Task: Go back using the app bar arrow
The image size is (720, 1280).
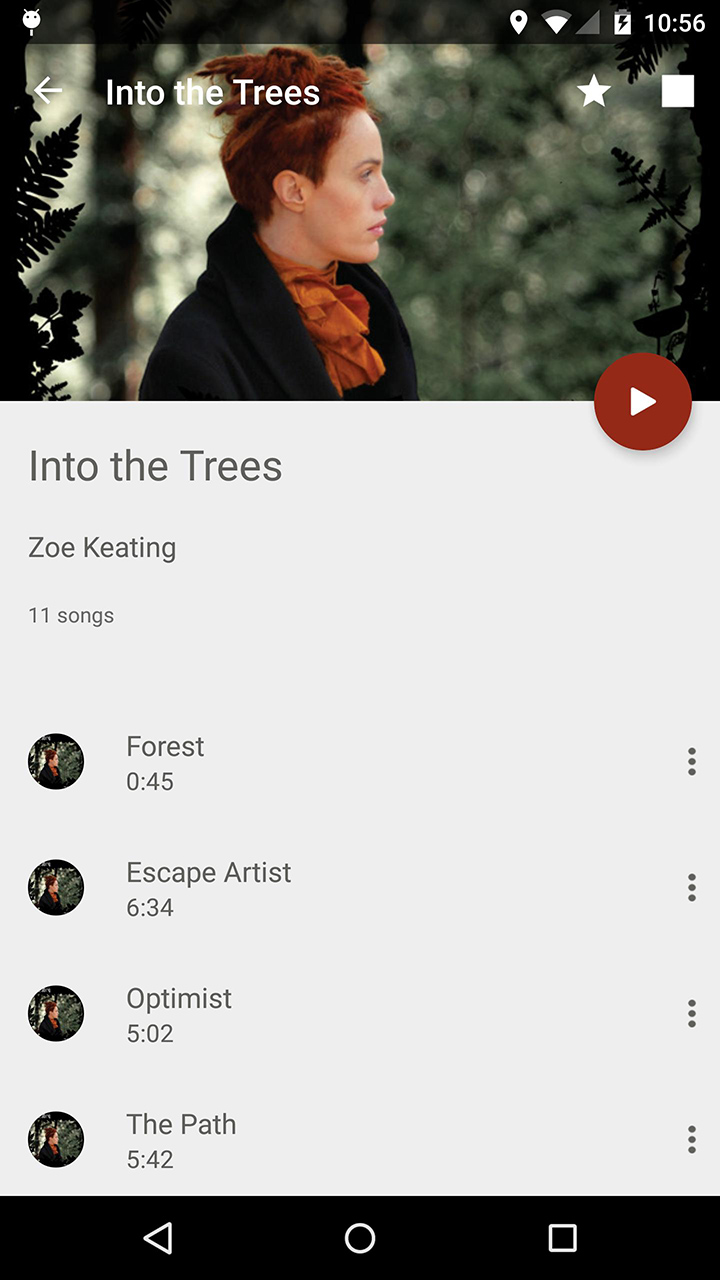Action: pyautogui.click(x=48, y=91)
